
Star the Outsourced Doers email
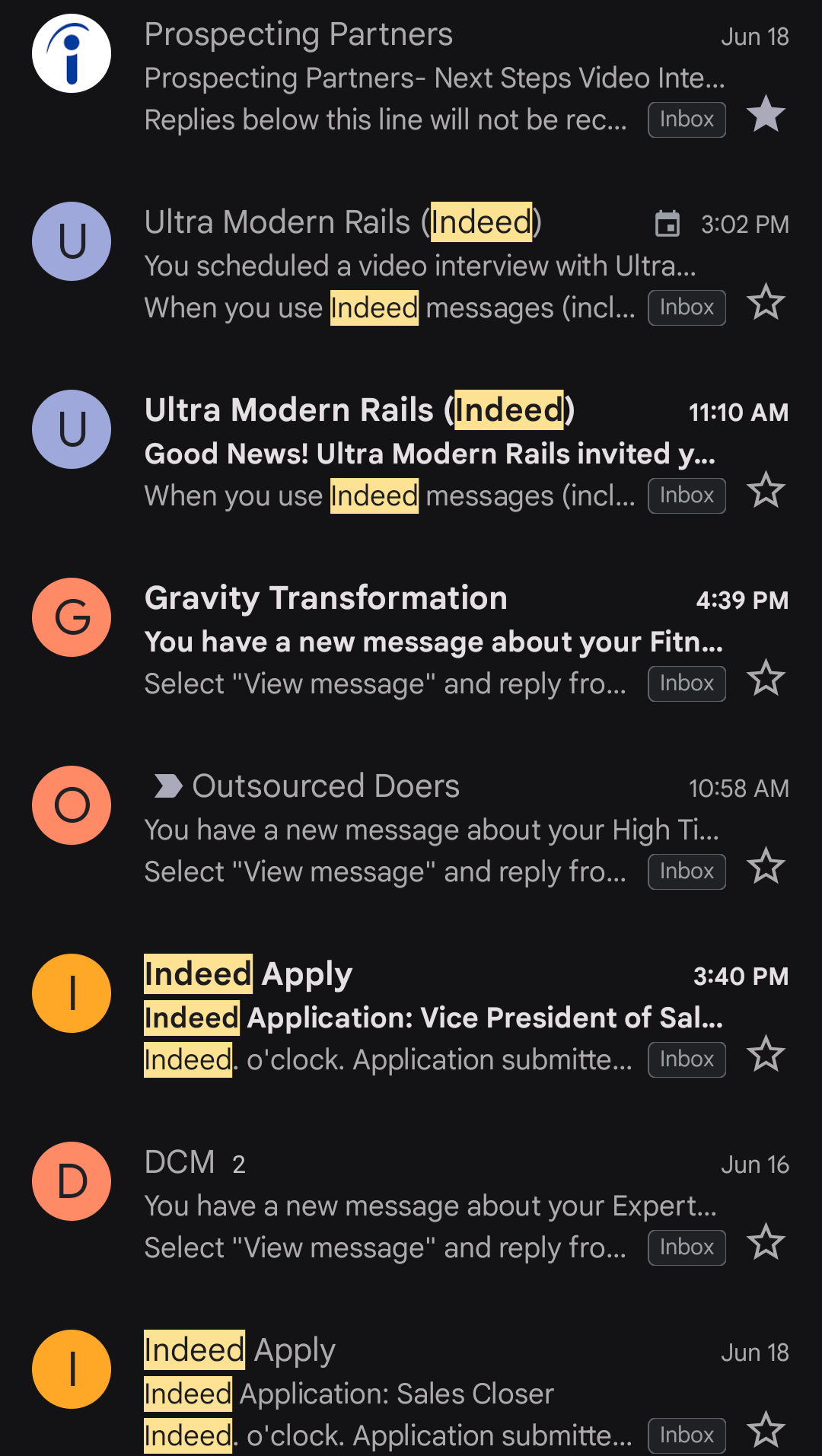coord(766,866)
